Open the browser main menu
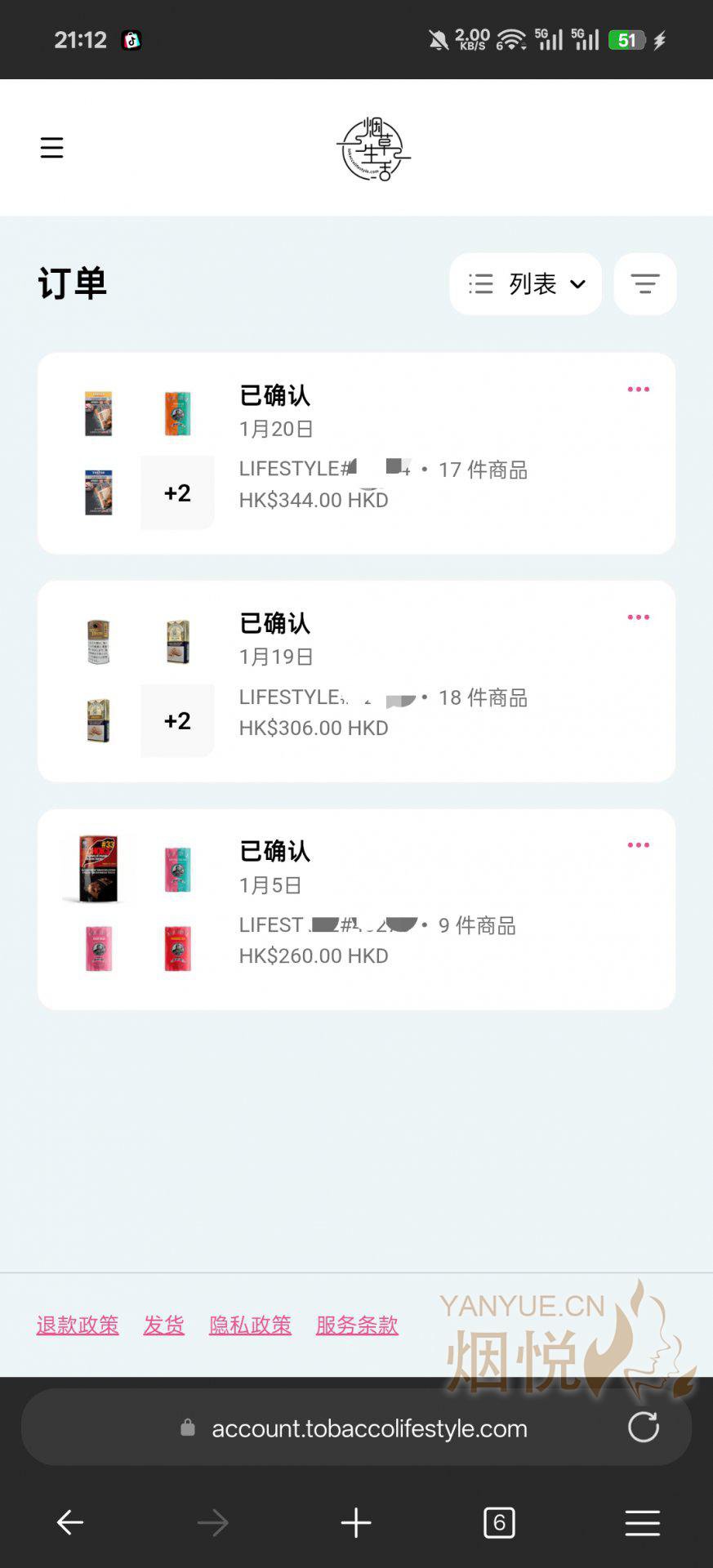The width and height of the screenshot is (713, 1568). pyautogui.click(x=643, y=1522)
